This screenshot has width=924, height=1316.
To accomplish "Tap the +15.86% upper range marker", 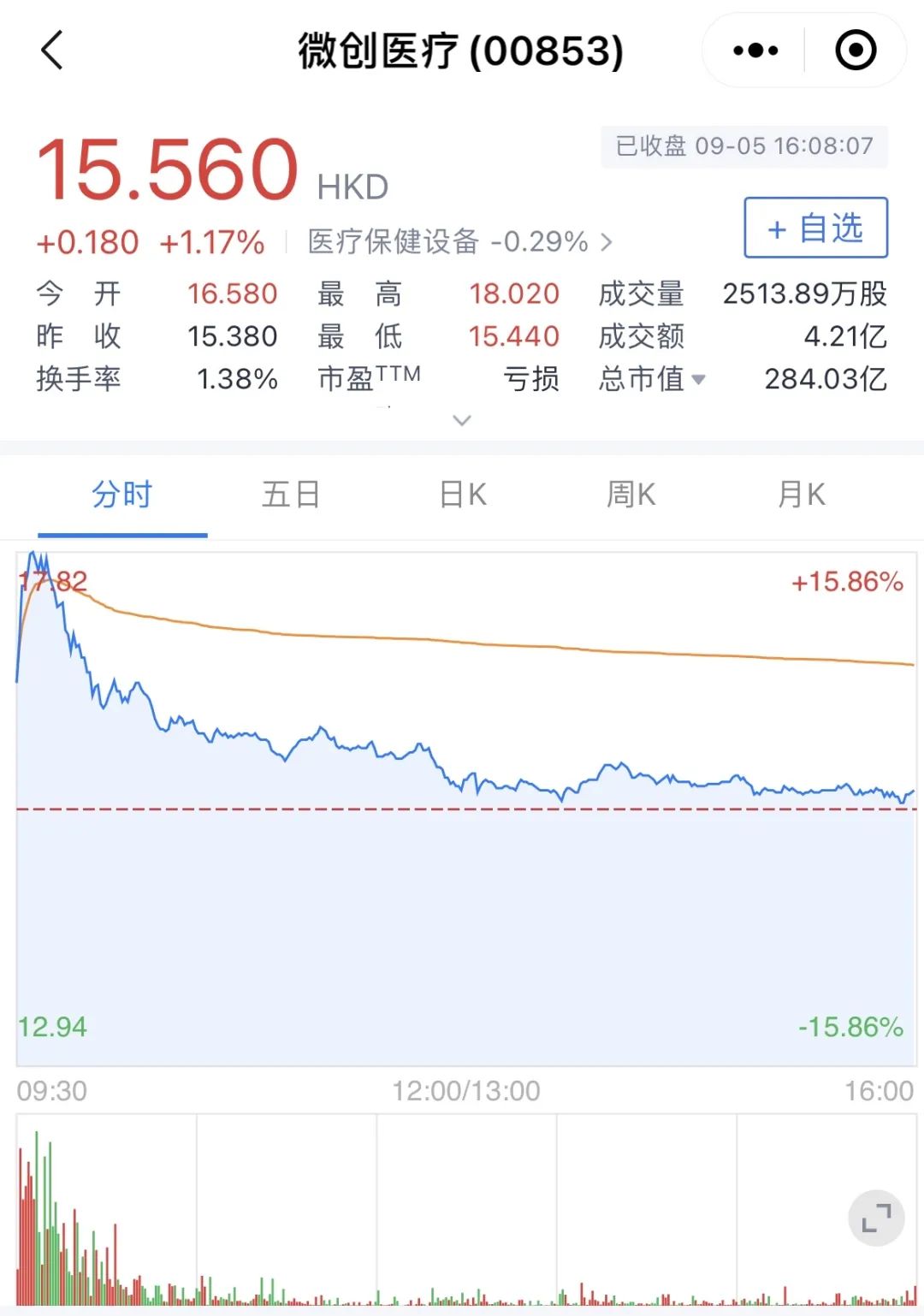I will [x=846, y=584].
